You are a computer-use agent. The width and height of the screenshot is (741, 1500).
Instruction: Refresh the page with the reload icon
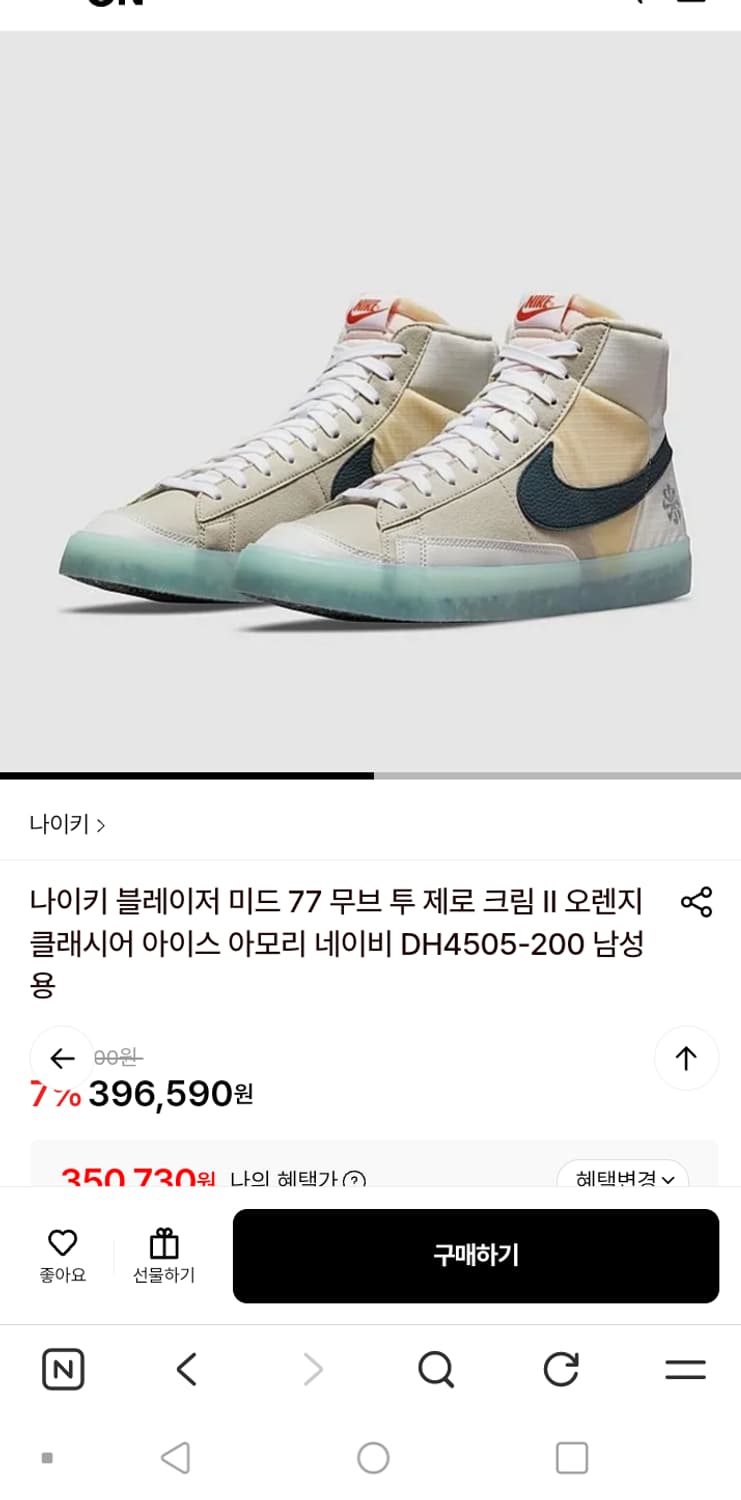pos(562,1370)
